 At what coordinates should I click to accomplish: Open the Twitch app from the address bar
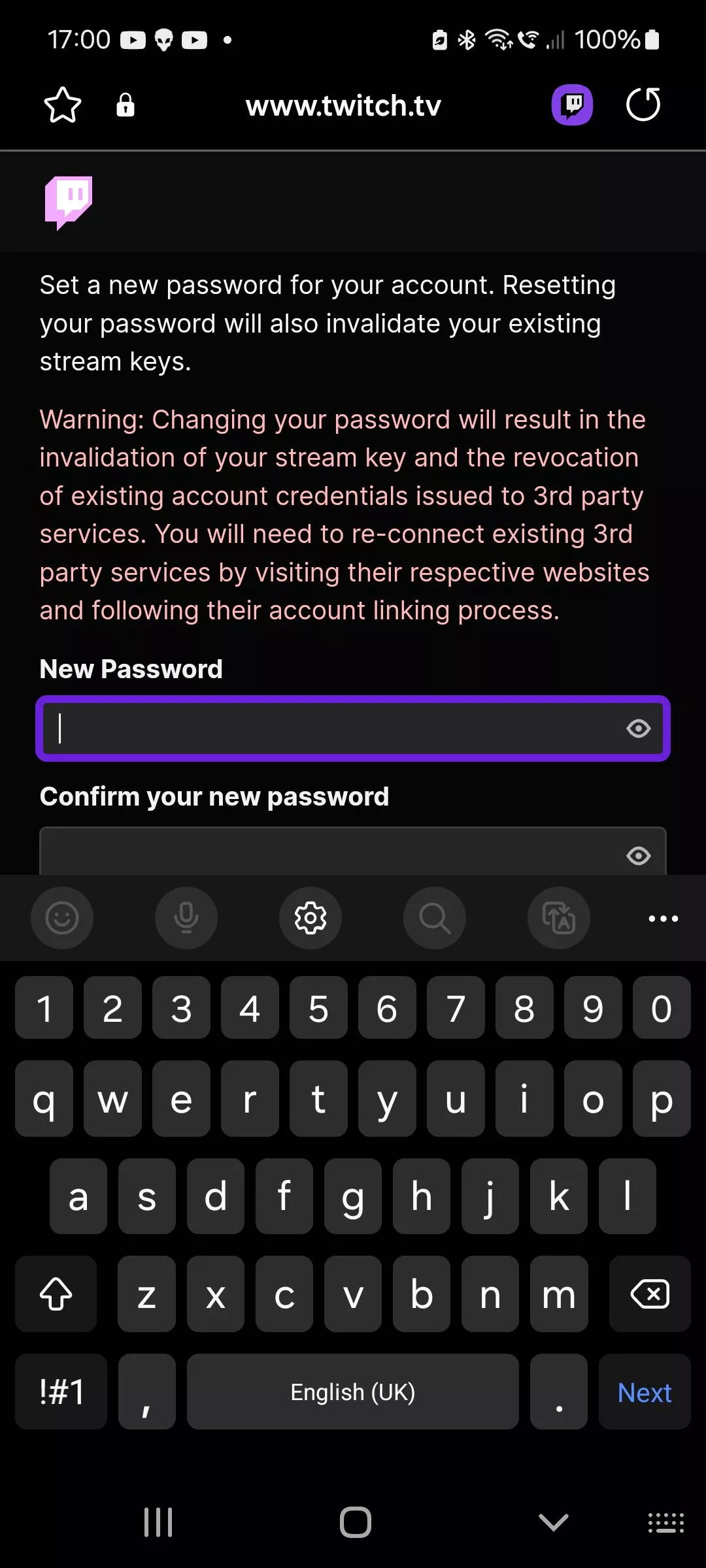tap(570, 105)
